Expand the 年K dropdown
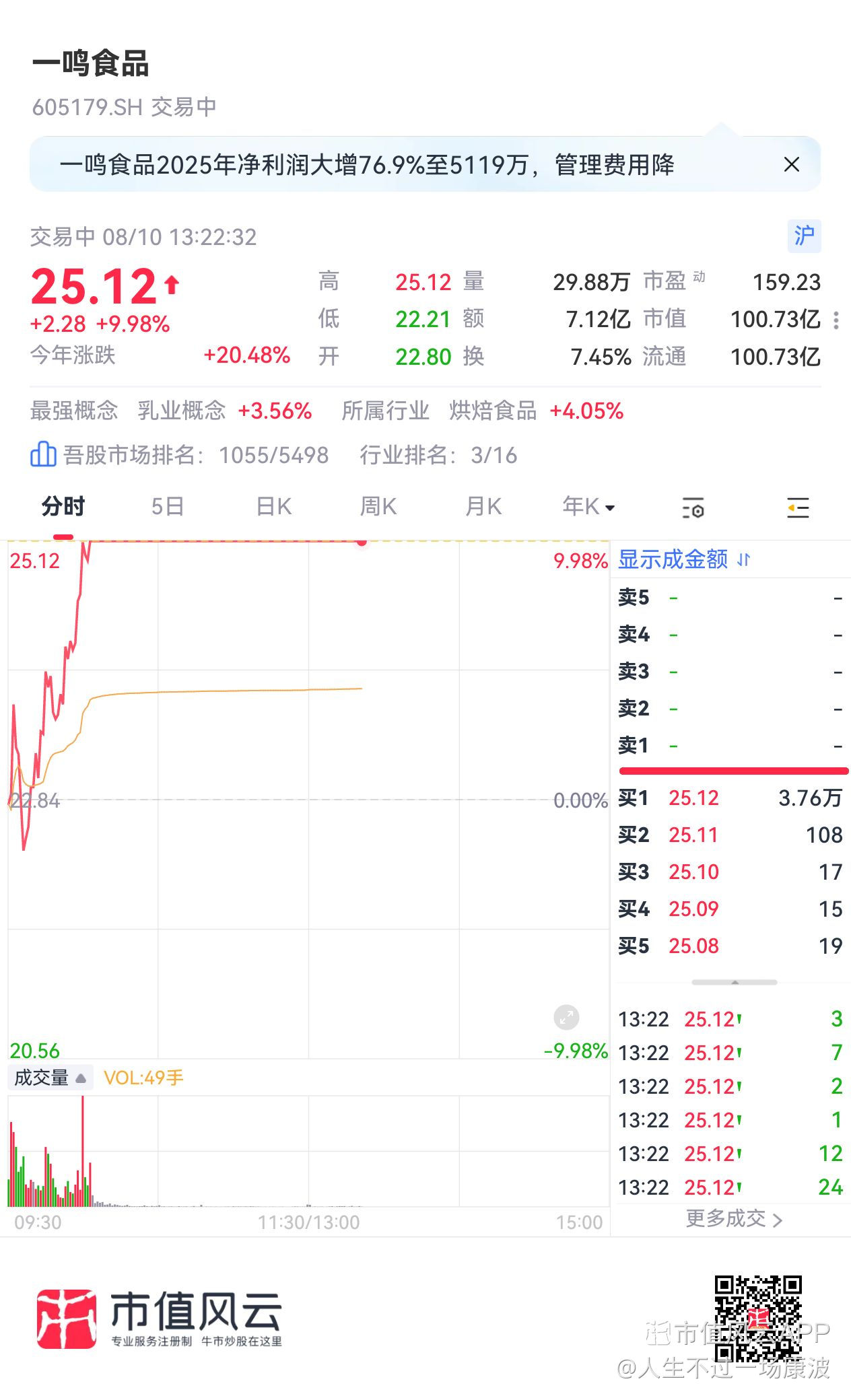 [589, 506]
